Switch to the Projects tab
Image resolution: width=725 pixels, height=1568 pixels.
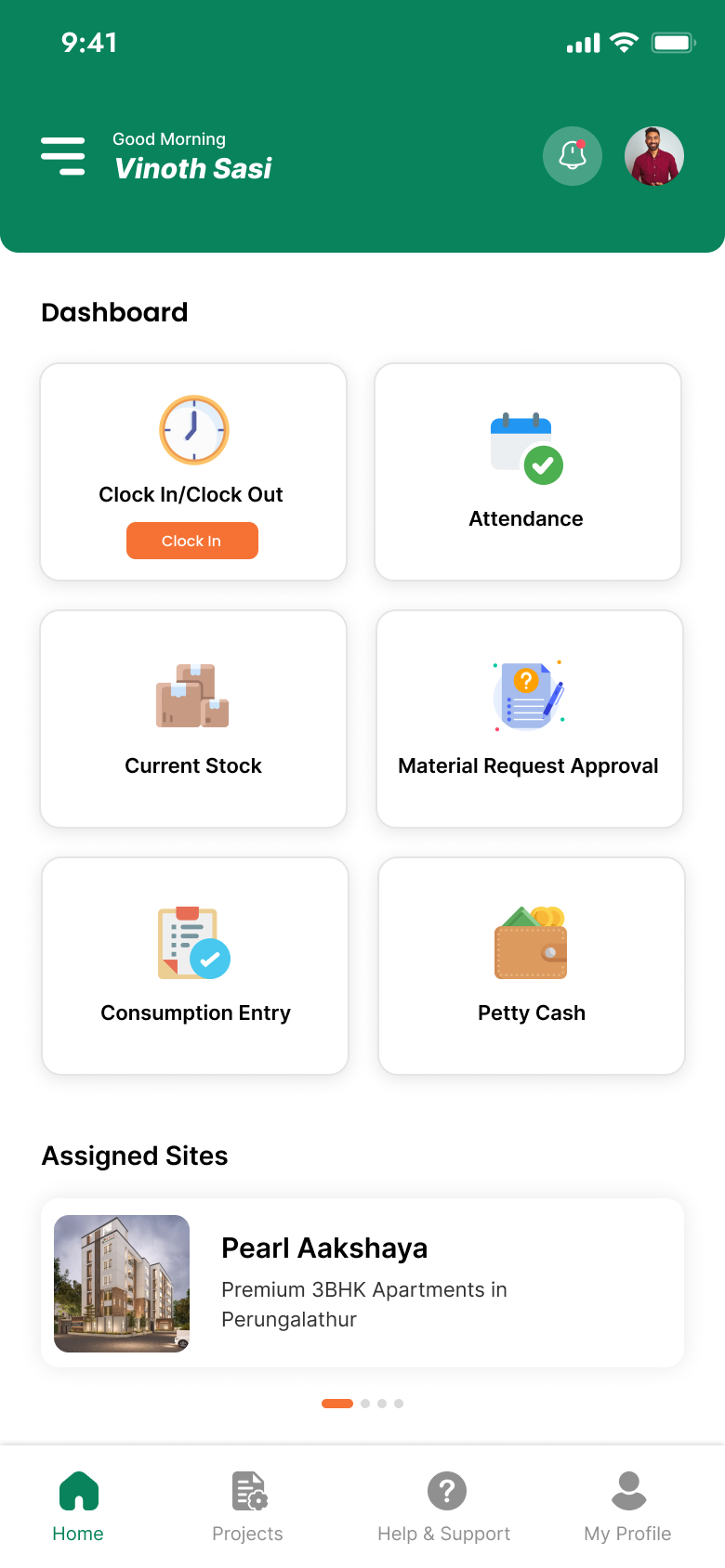coord(247,1507)
